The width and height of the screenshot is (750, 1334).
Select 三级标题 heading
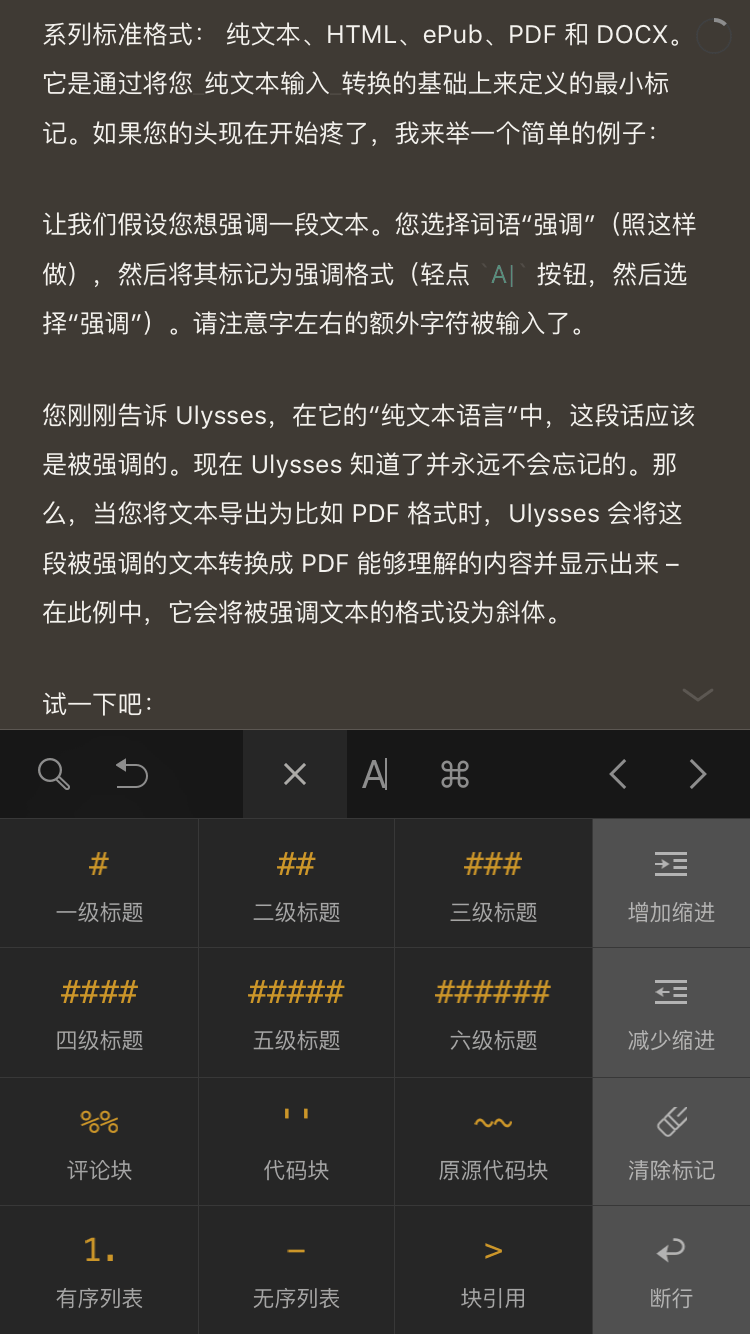pyautogui.click(x=493, y=883)
